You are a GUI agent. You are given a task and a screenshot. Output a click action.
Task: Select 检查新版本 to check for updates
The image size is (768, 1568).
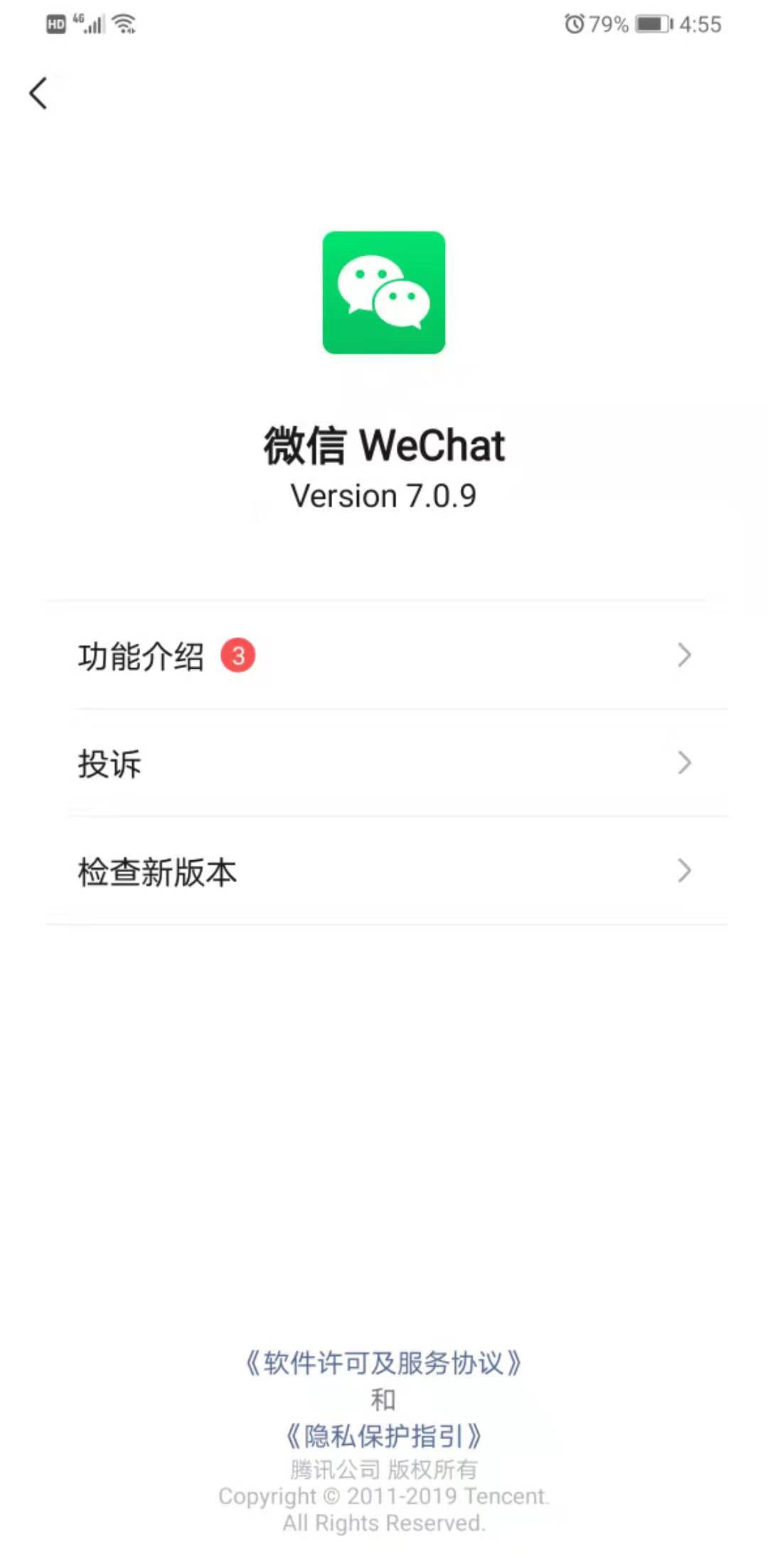point(384,872)
